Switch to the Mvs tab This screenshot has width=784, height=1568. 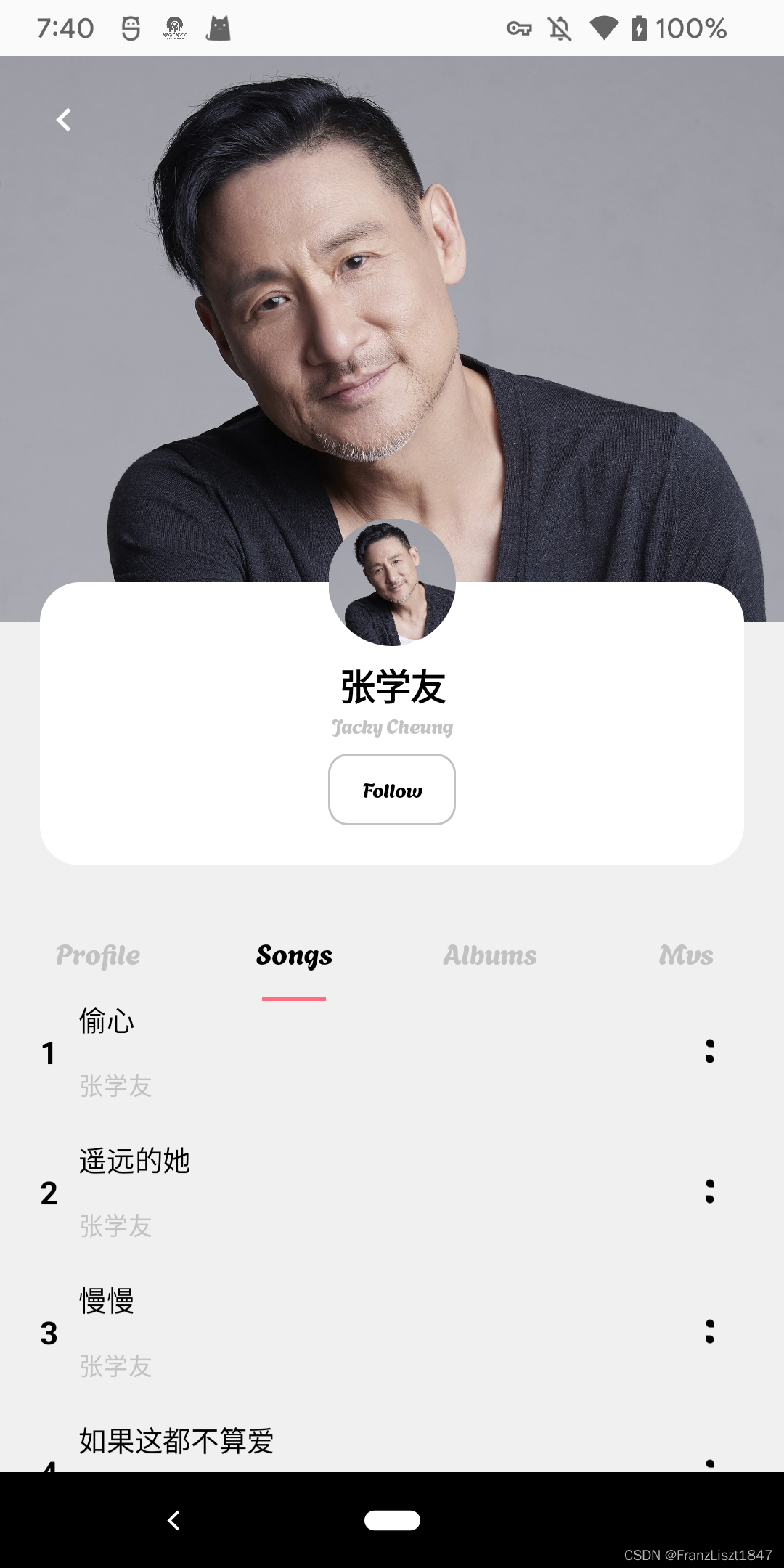(x=686, y=955)
